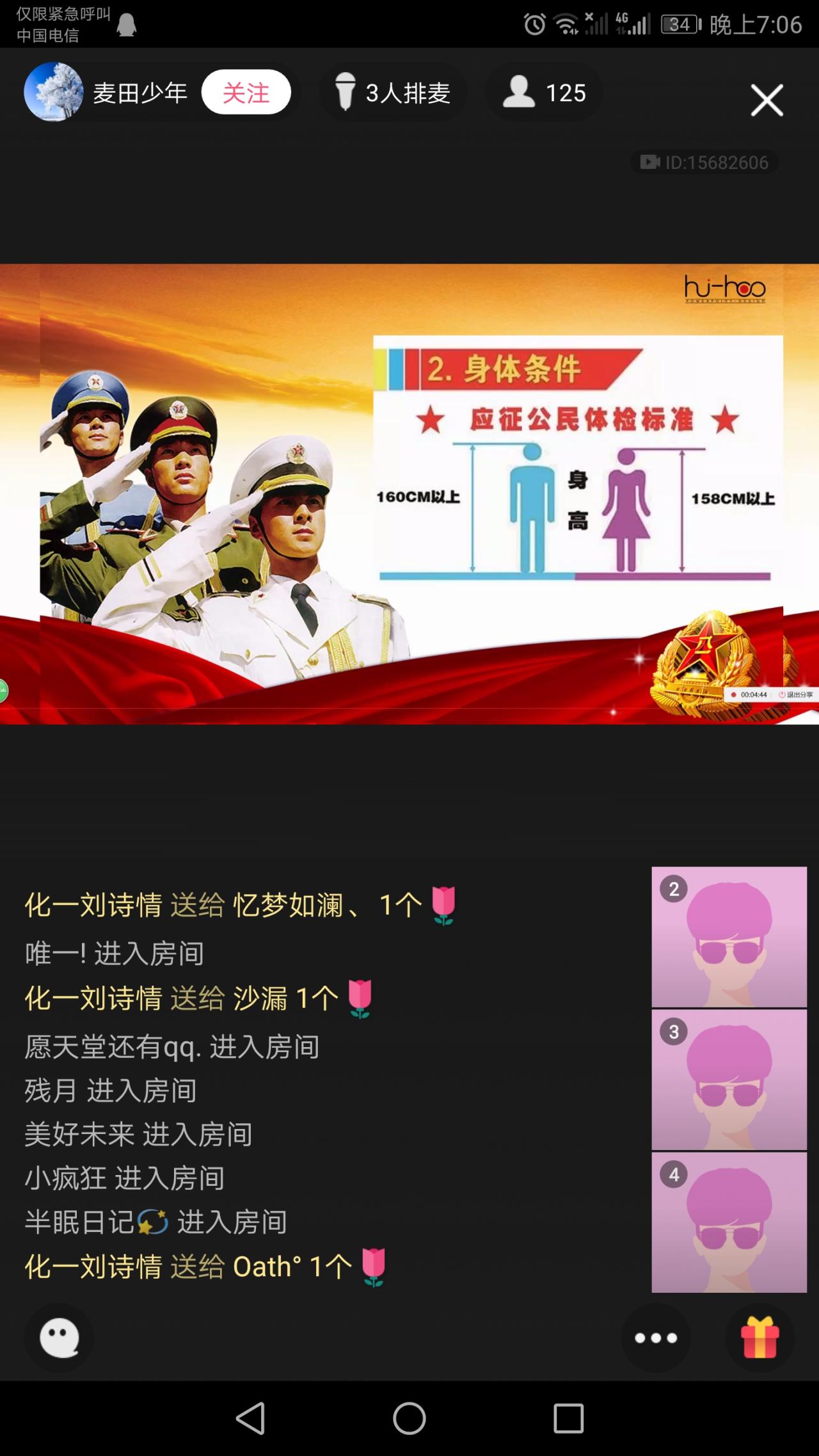Select mic seat number 4
The image size is (819, 1456).
point(729,1222)
